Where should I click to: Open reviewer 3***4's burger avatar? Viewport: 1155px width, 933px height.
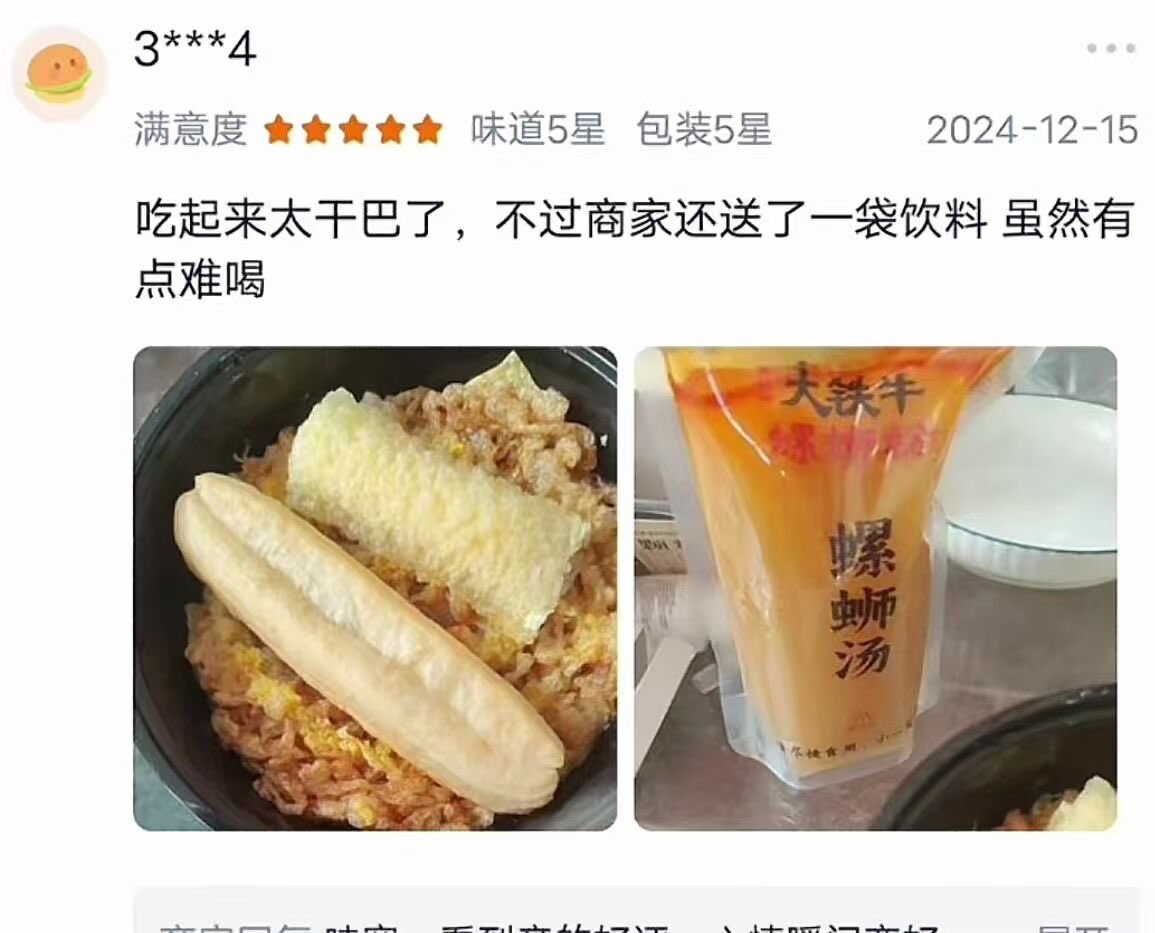(58, 75)
